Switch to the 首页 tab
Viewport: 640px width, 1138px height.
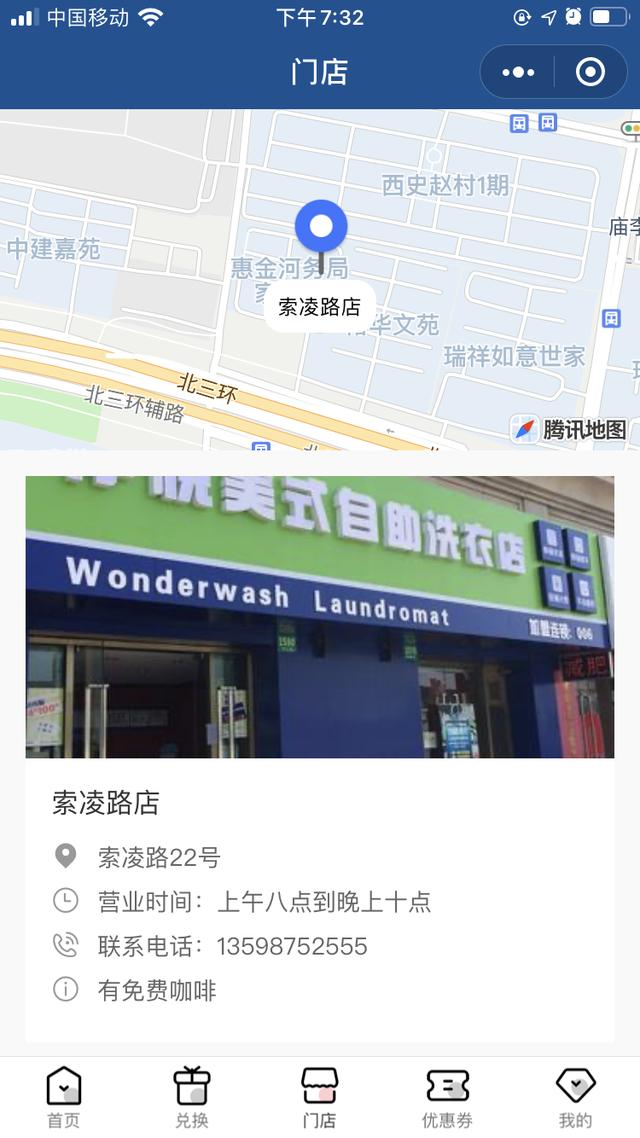pos(64,1098)
